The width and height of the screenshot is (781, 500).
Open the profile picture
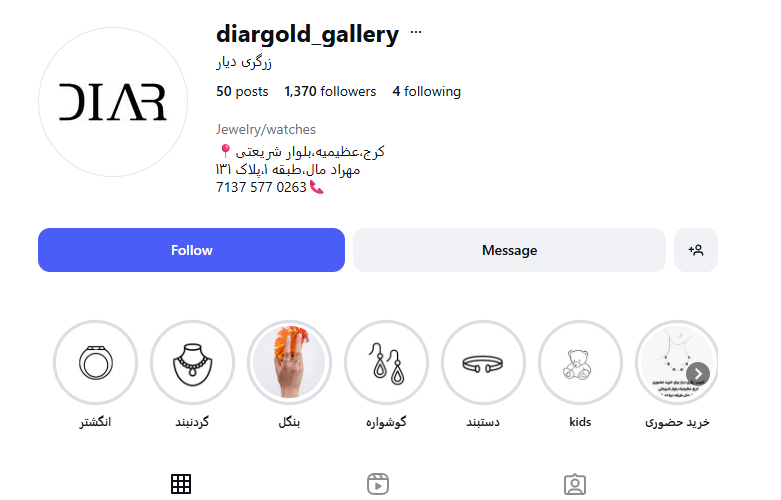pos(111,103)
